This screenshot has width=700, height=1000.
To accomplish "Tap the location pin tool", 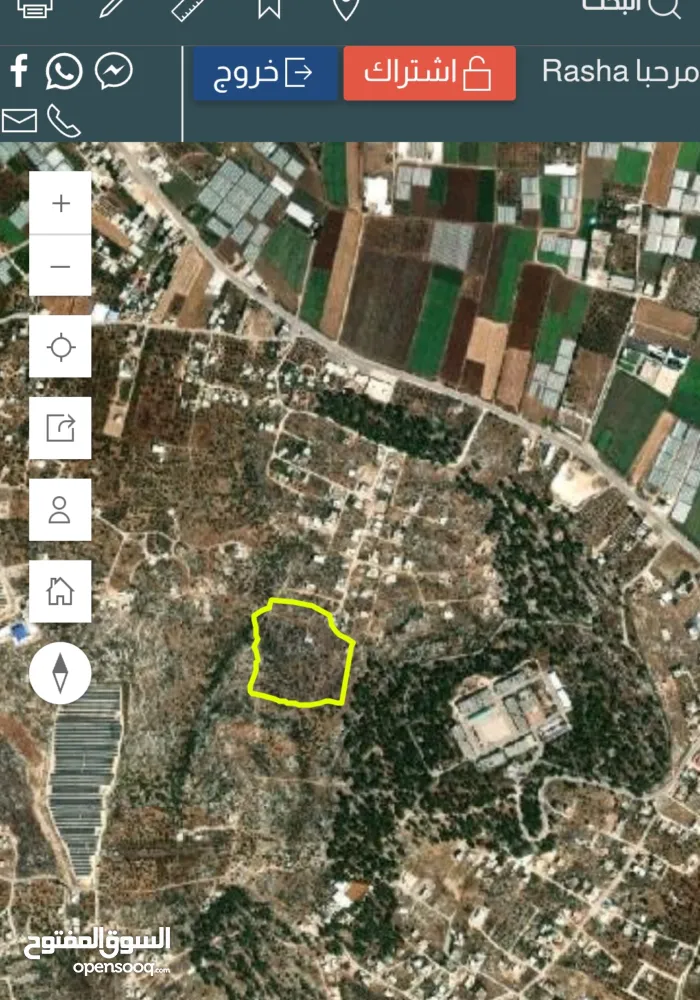I will coord(345,8).
